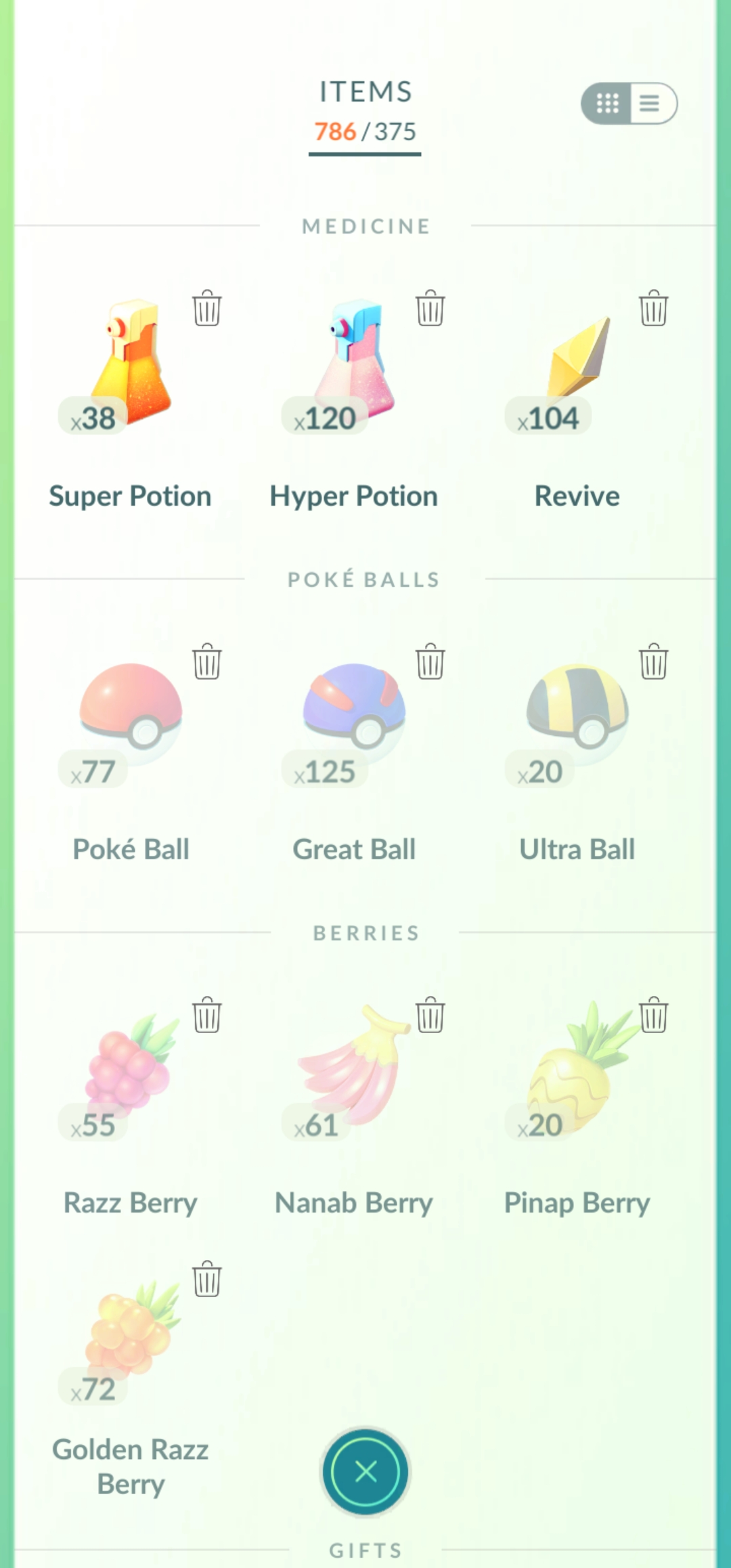
Task: Tap Golden Razz Berry's trash icon
Action: coord(207,1279)
